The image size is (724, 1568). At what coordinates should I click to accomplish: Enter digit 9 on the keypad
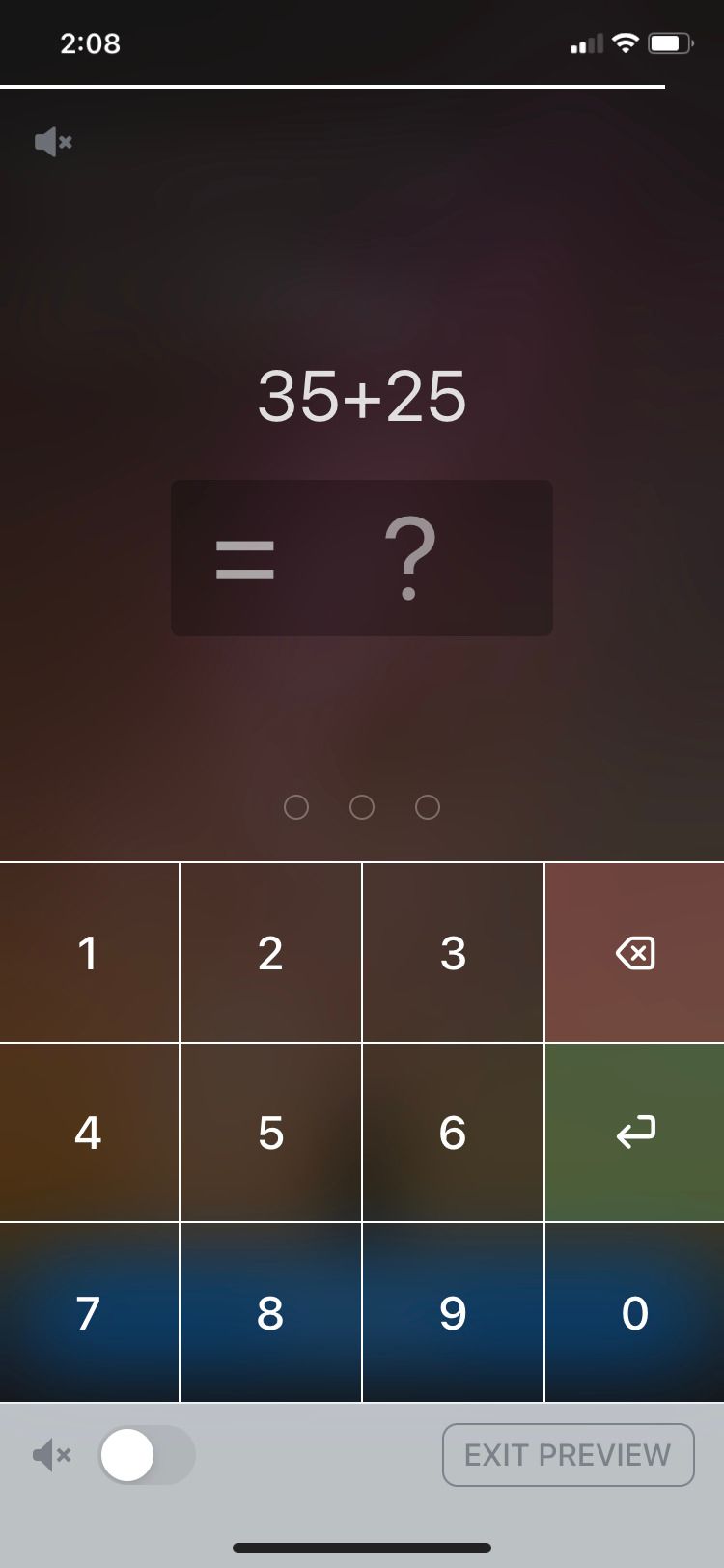(x=453, y=1312)
